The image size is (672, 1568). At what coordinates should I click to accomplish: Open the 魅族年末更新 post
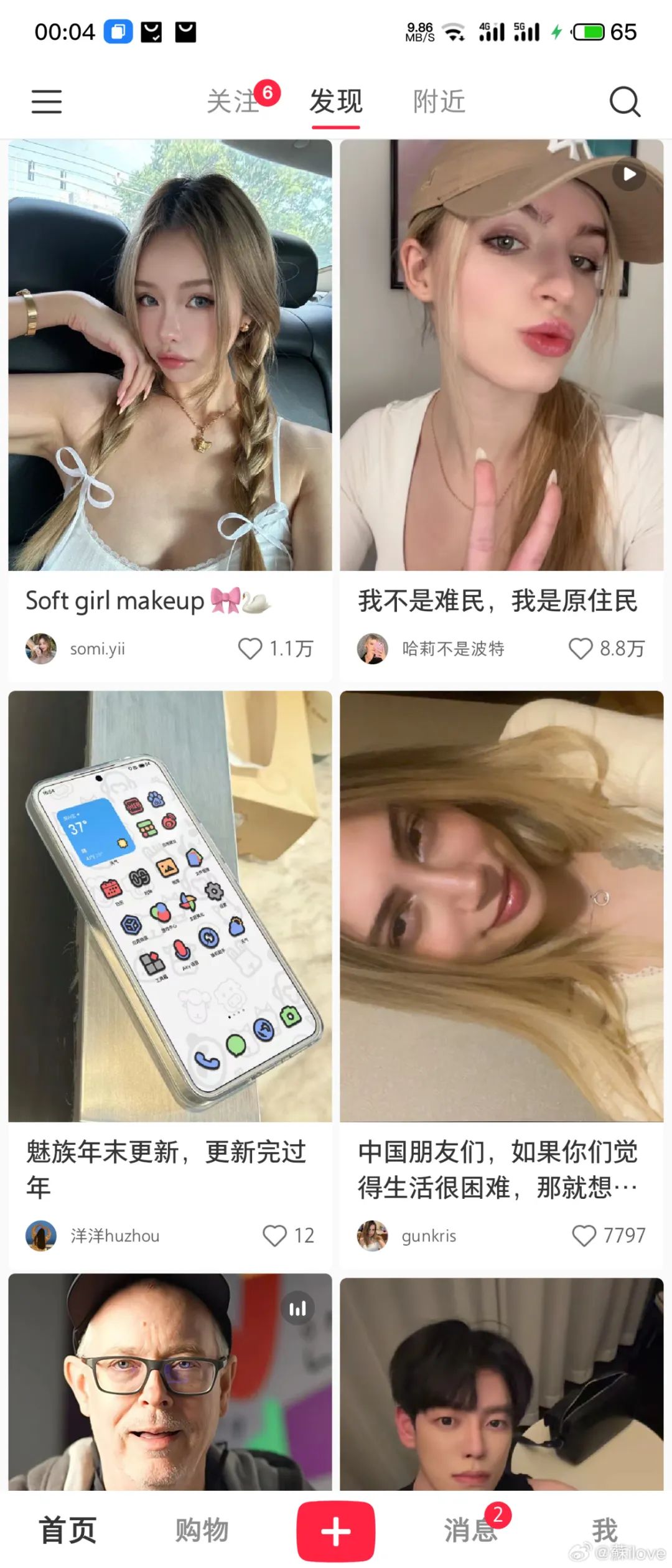[170, 906]
